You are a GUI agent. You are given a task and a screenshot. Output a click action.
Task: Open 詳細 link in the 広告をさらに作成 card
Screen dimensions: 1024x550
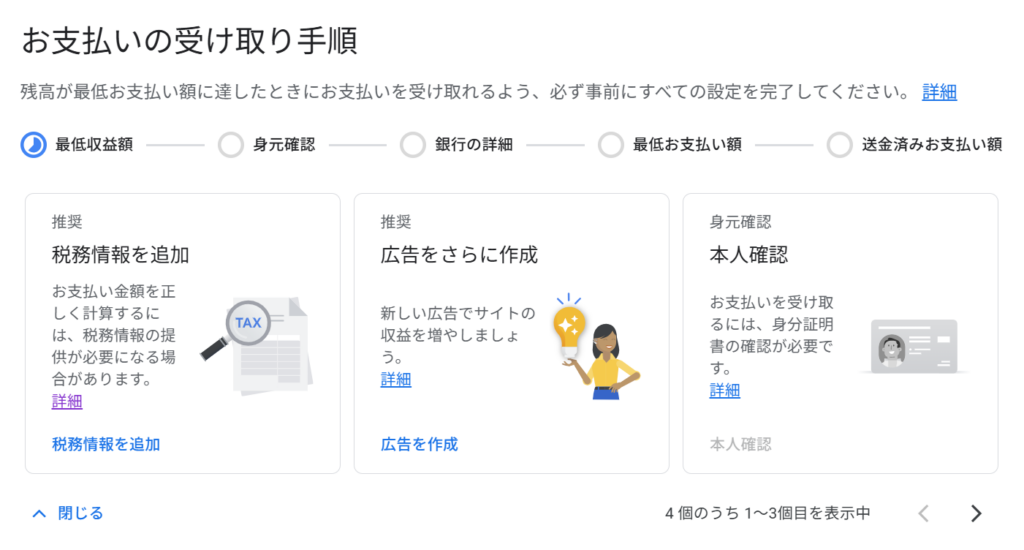(x=396, y=379)
